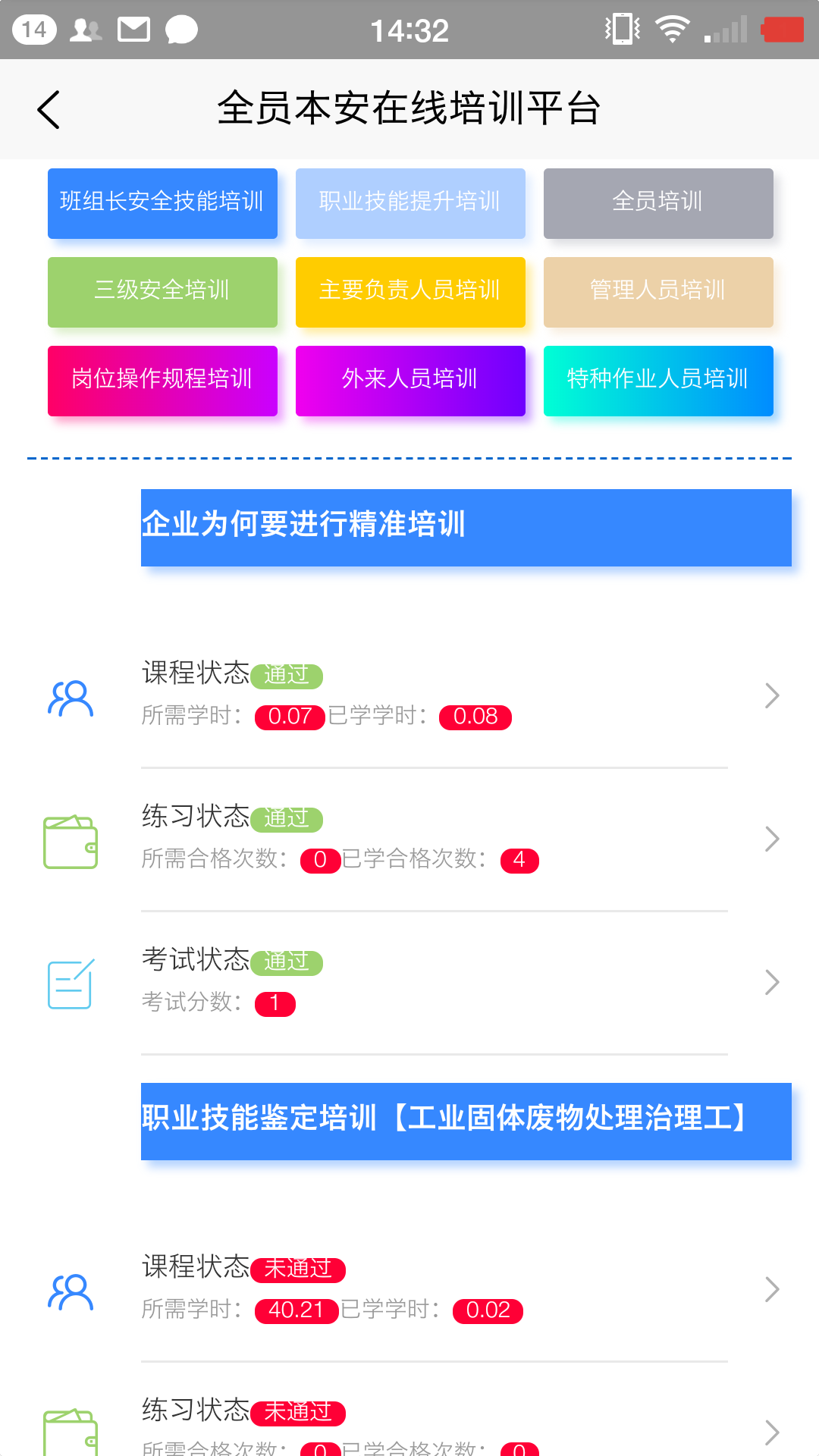Select the people icon beside 课程状态
Viewport: 819px width, 1456px height.
point(71,696)
